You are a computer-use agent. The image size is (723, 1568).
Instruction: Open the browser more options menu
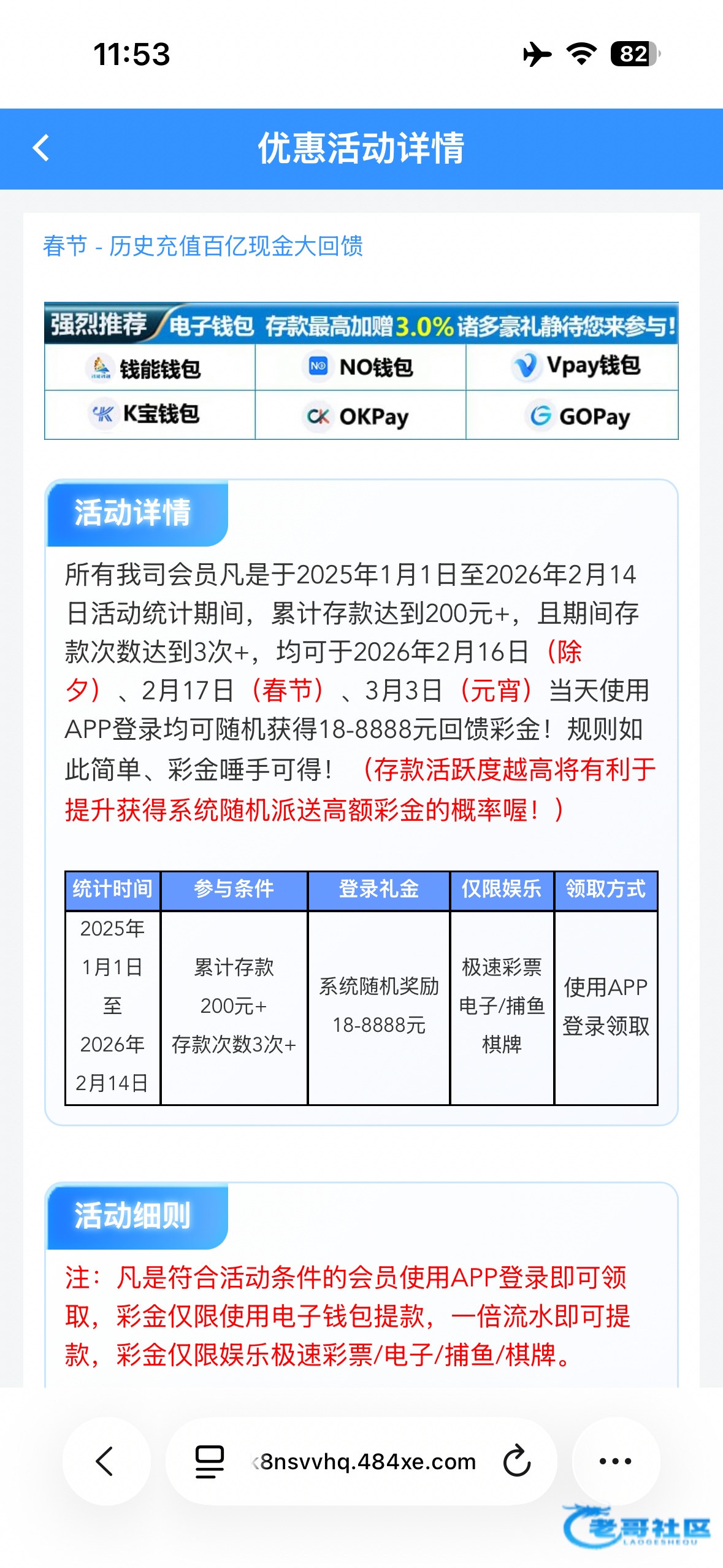(x=615, y=1461)
